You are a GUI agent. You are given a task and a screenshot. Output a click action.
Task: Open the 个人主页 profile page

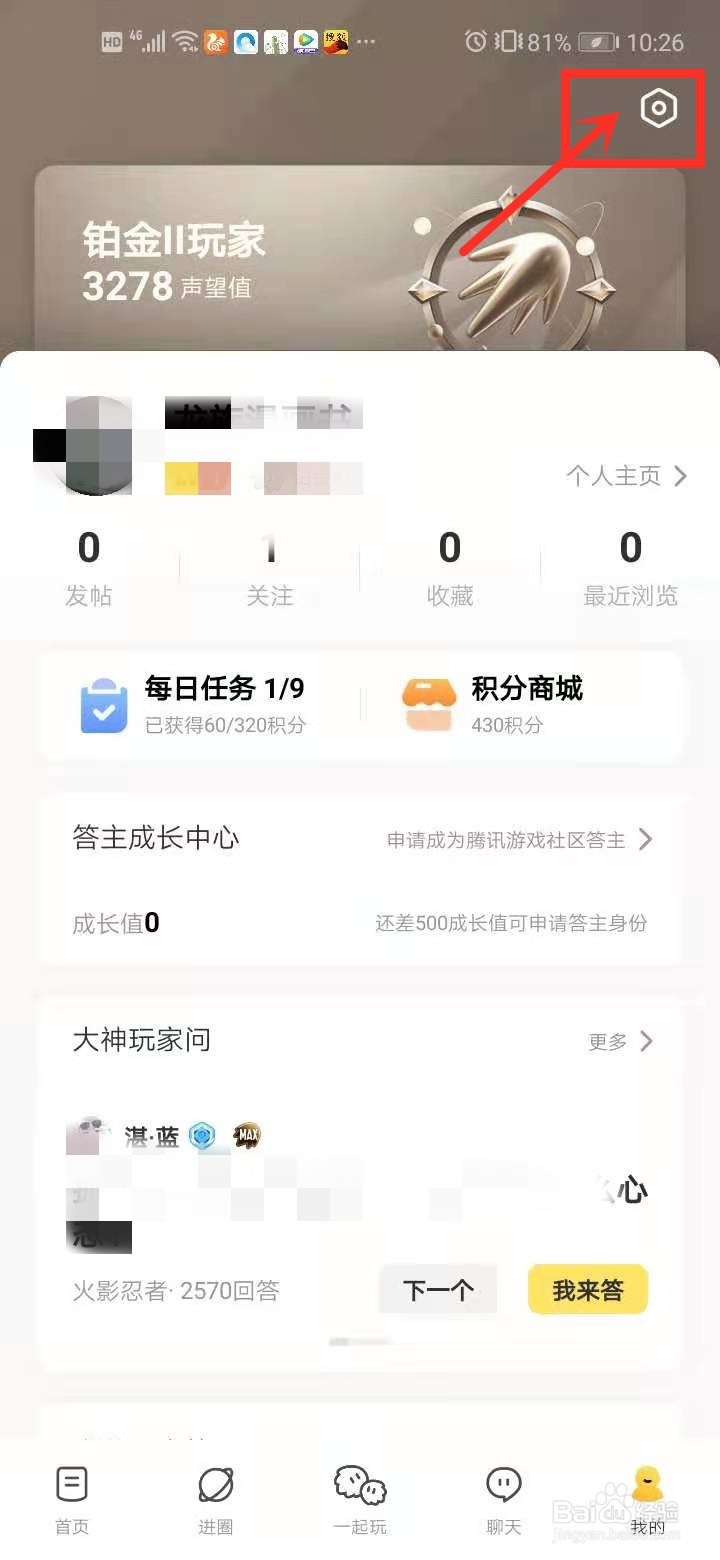pyautogui.click(x=626, y=476)
